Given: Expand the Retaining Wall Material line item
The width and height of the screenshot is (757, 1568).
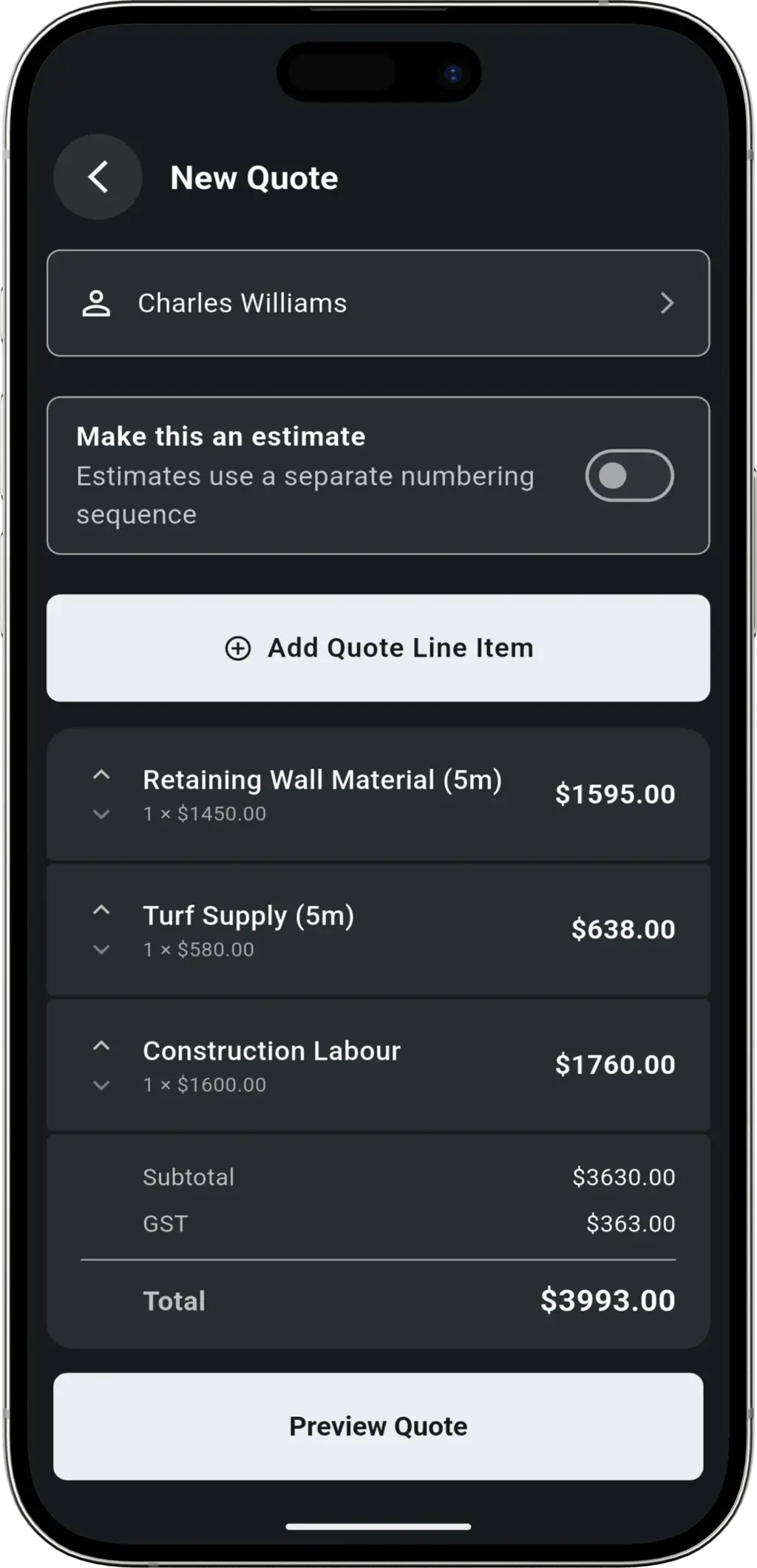Looking at the screenshot, I should (x=101, y=814).
